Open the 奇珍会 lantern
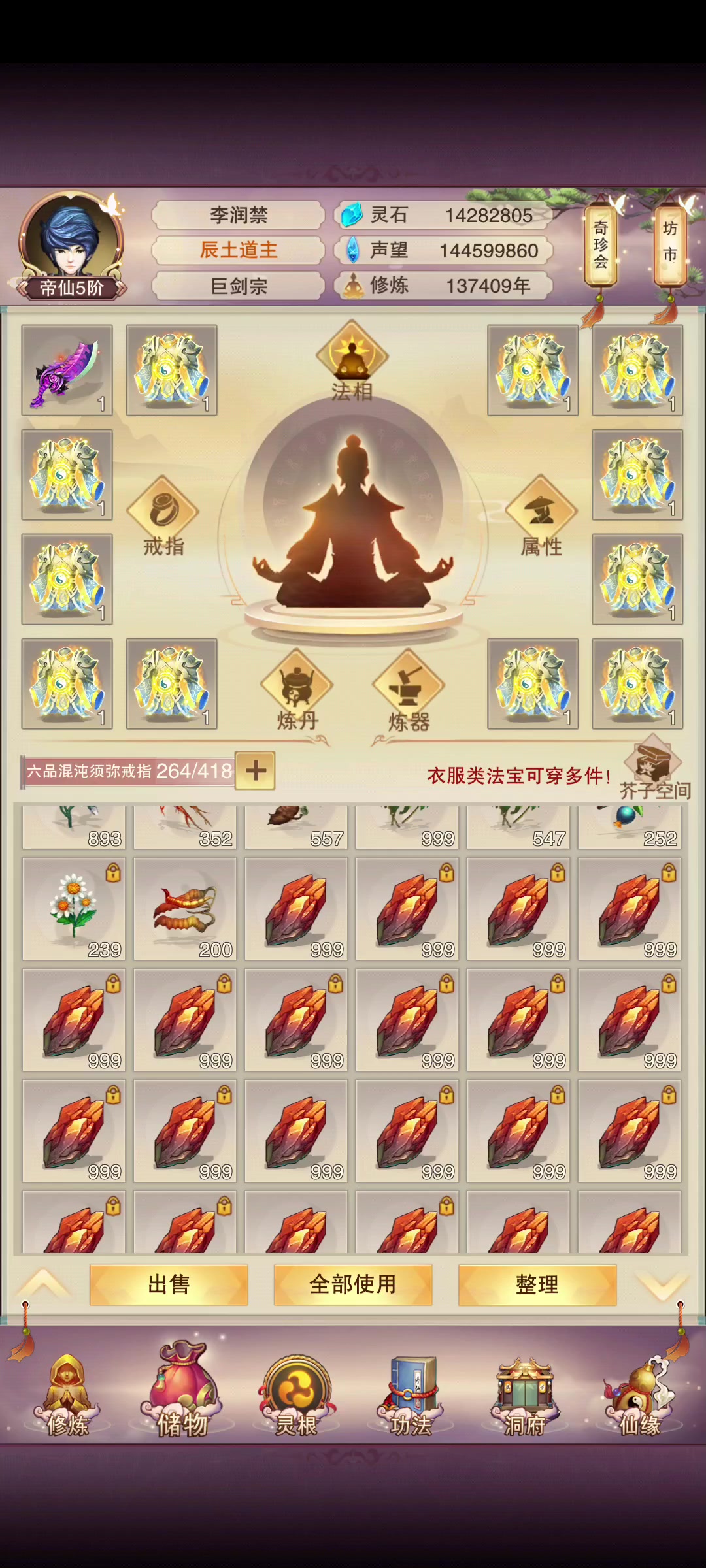706x1568 pixels. tap(600, 245)
